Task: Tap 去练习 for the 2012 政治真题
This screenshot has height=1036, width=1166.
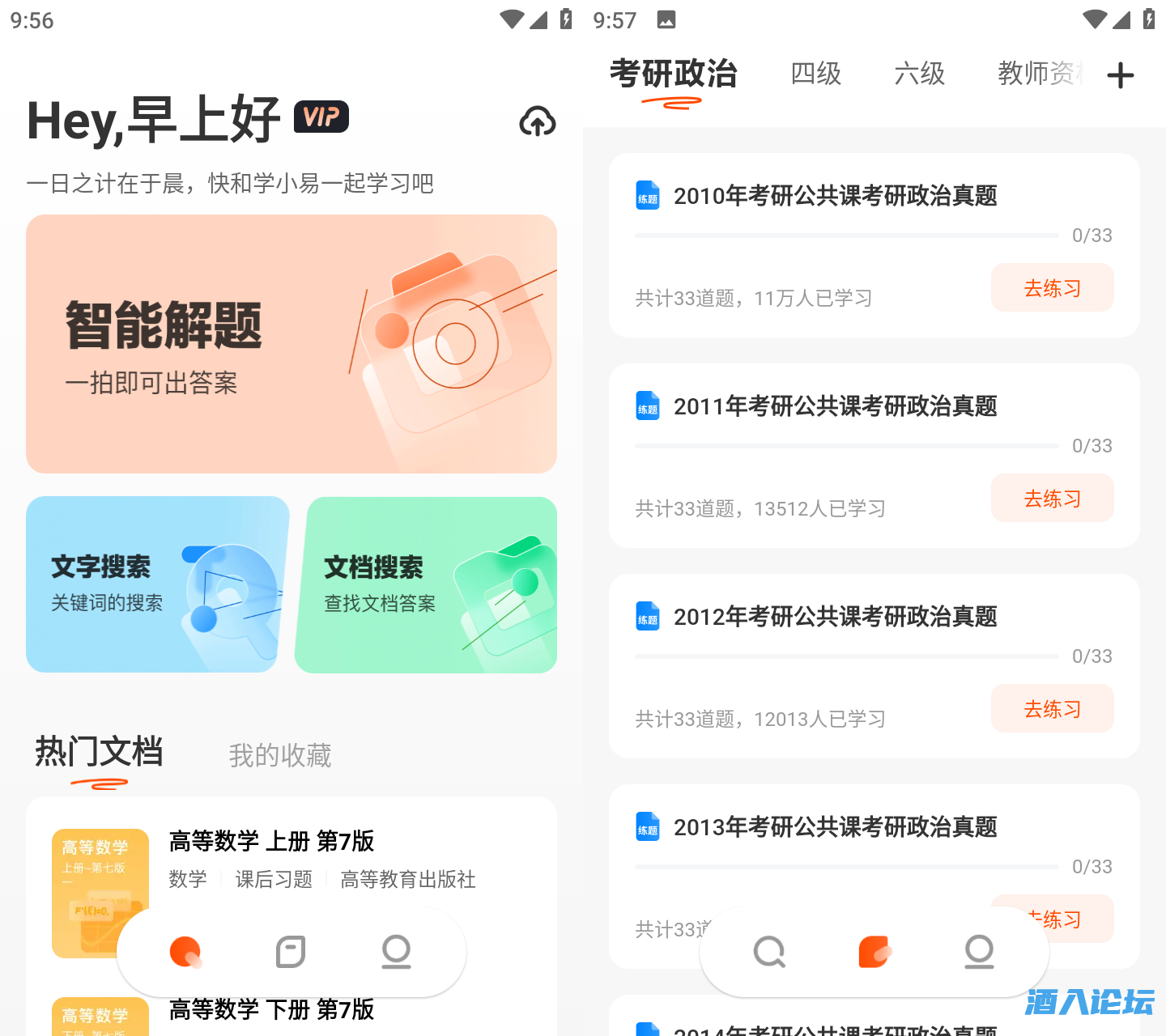Action: coord(1052,709)
